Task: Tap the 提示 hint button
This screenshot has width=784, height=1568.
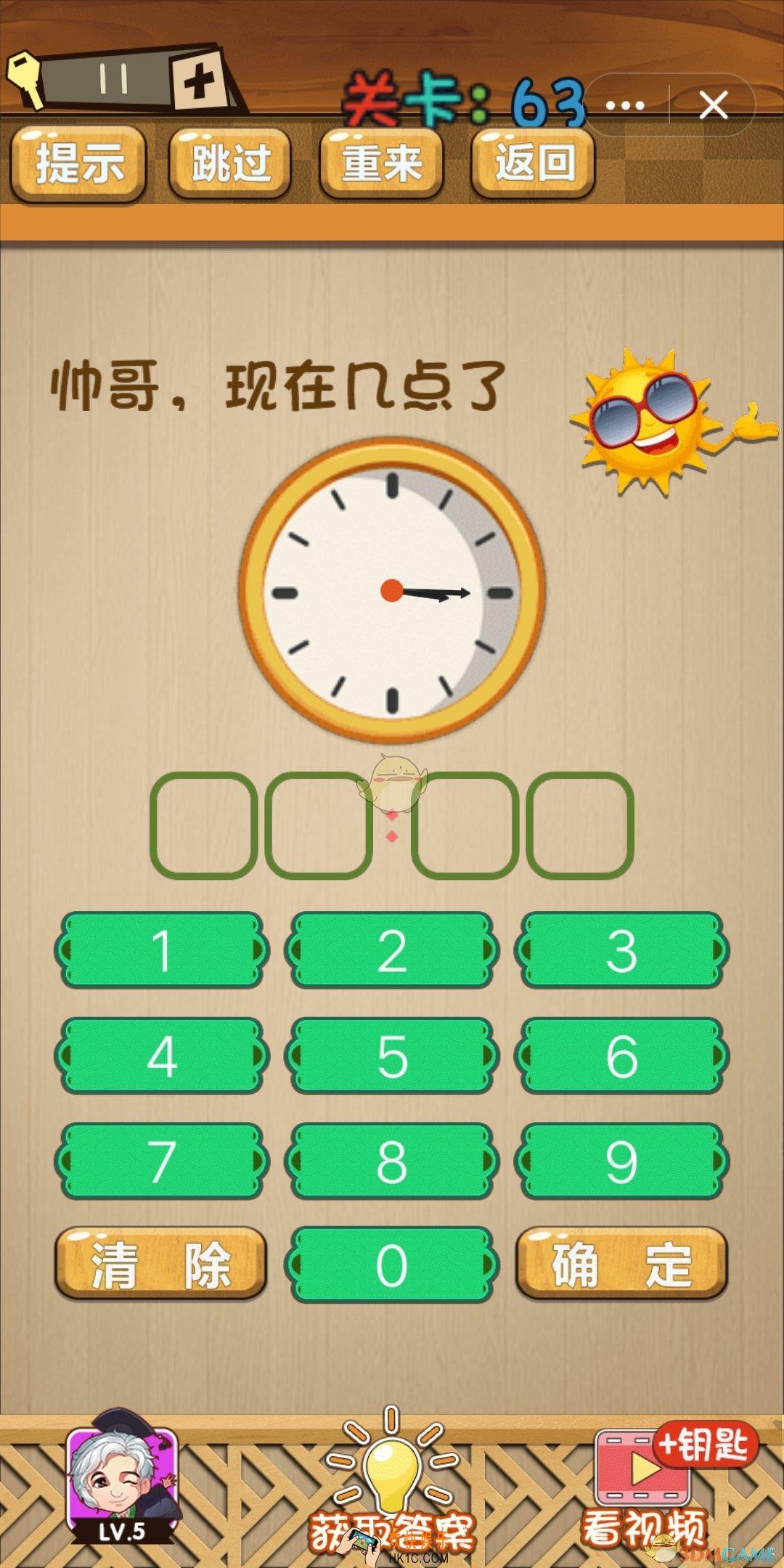Action: pos(78,163)
